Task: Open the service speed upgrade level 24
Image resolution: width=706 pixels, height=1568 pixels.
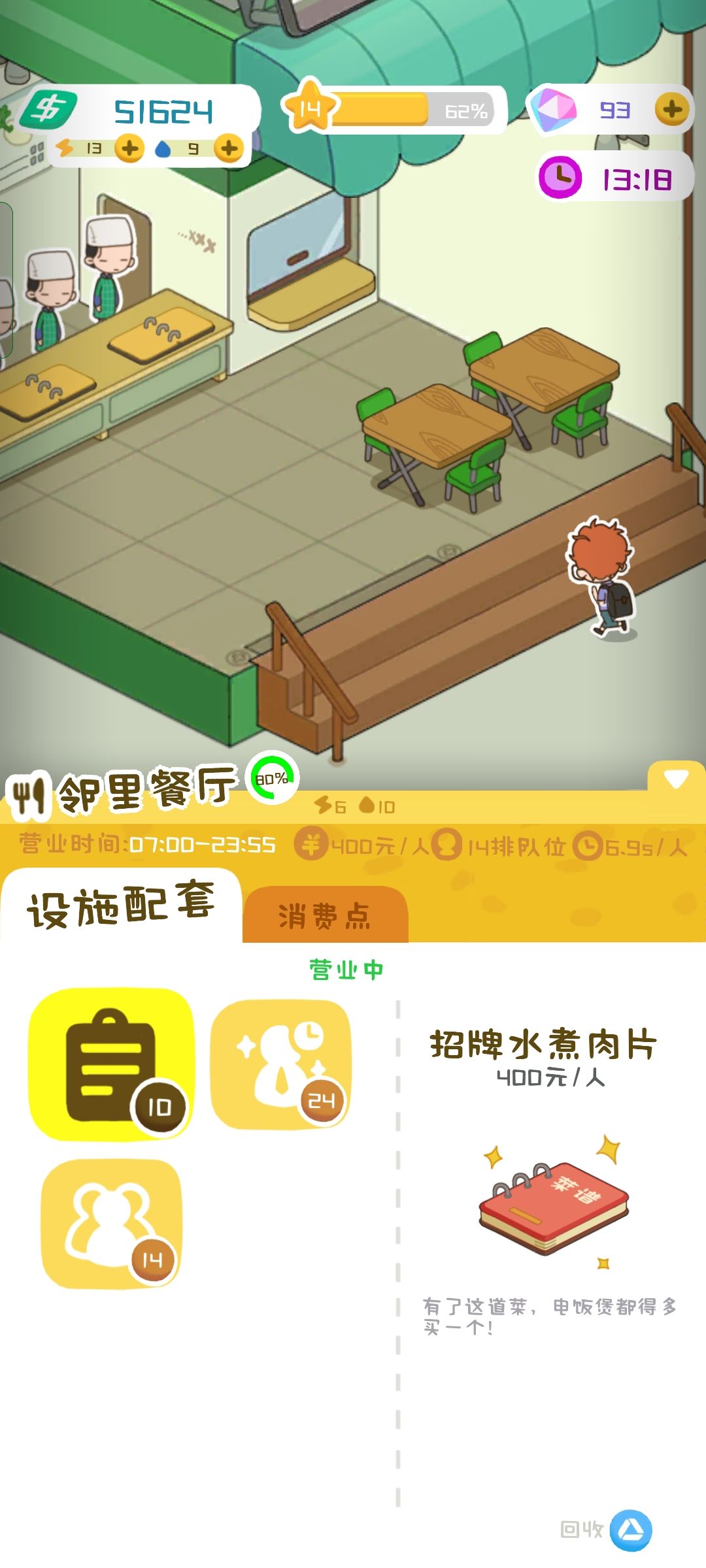Action: [x=280, y=1064]
